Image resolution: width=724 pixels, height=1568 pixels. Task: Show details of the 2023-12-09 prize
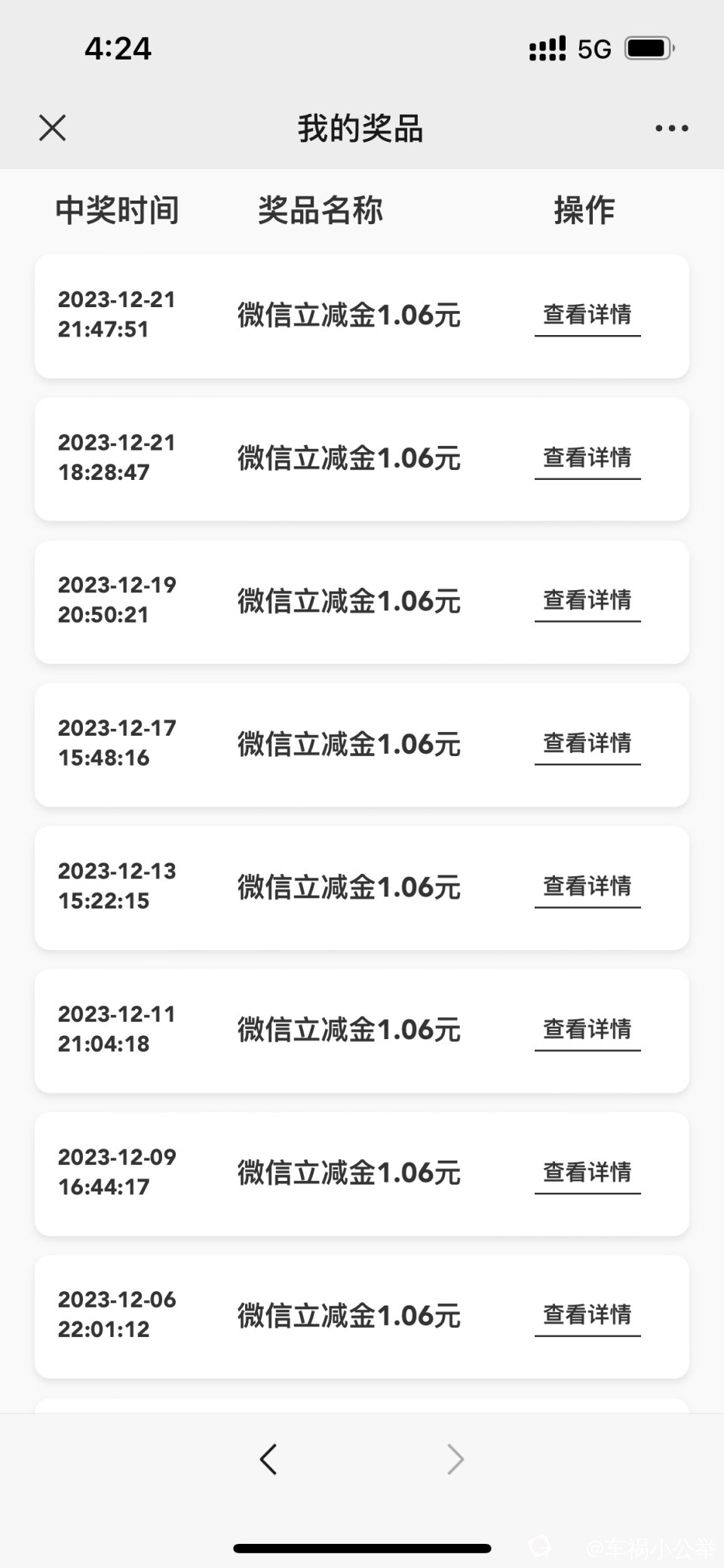587,1173
